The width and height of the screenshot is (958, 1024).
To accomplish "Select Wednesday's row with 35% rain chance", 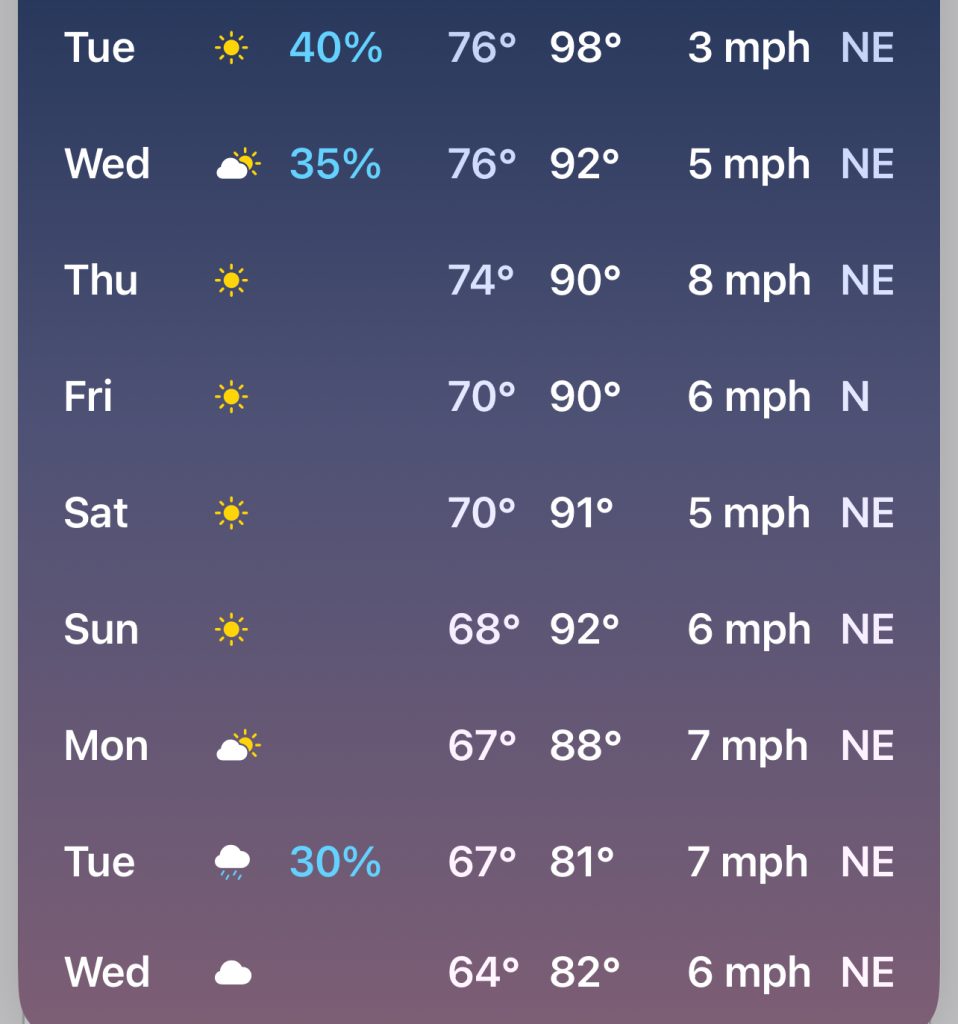I will tap(479, 164).
